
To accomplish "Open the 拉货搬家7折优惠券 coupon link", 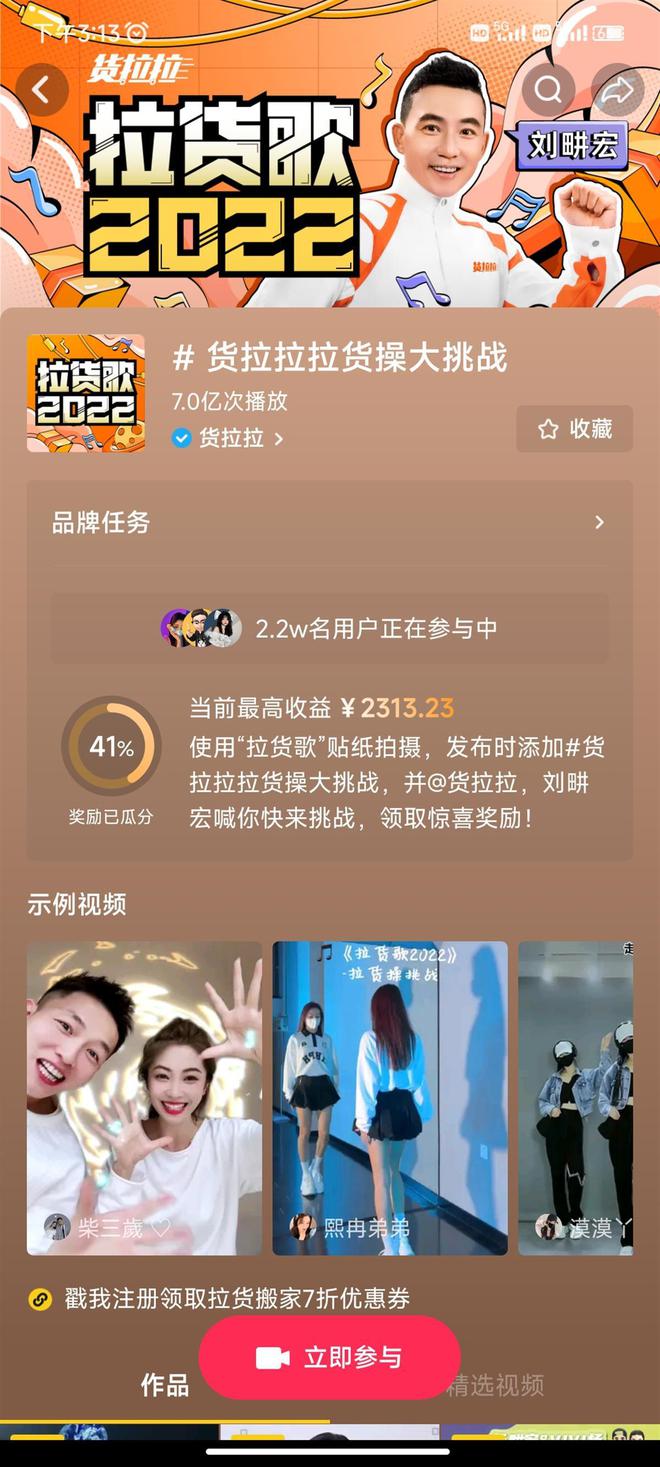I will point(236,1299).
